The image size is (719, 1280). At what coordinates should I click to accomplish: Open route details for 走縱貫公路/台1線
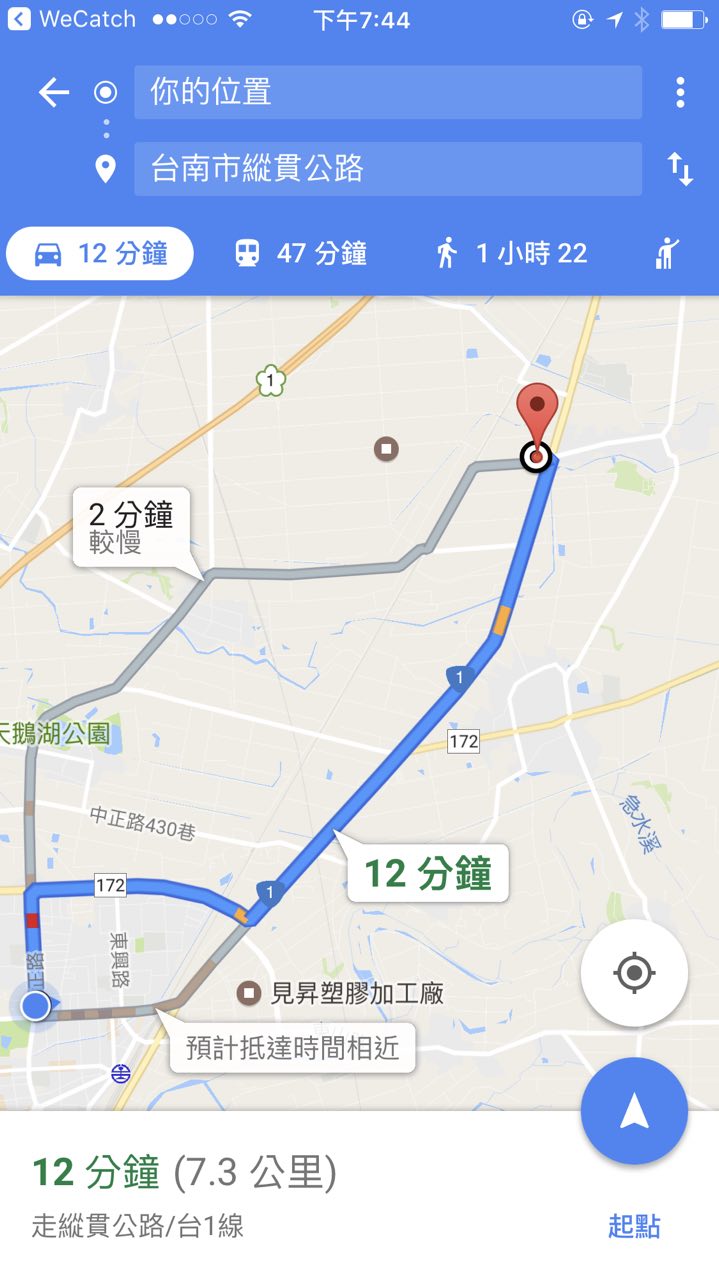(x=138, y=1226)
